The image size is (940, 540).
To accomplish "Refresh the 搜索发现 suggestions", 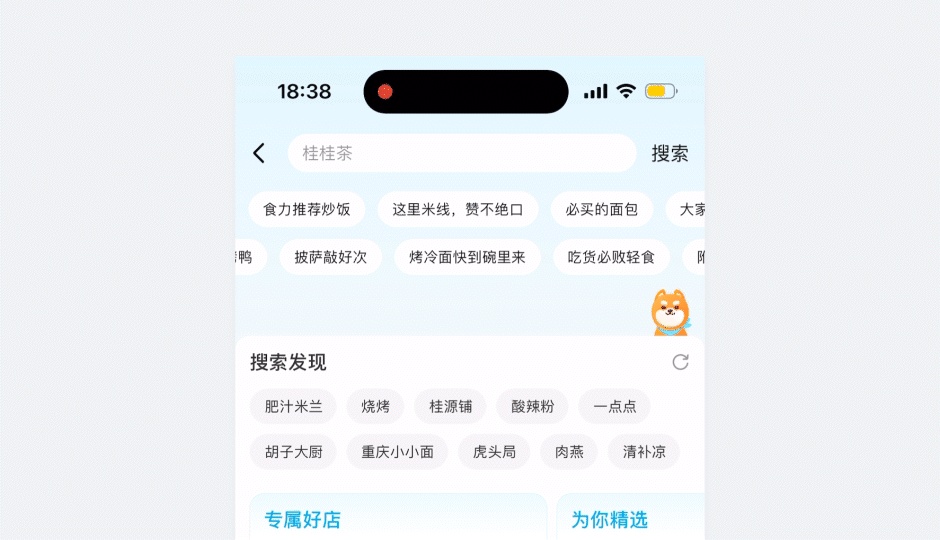I will [x=680, y=362].
